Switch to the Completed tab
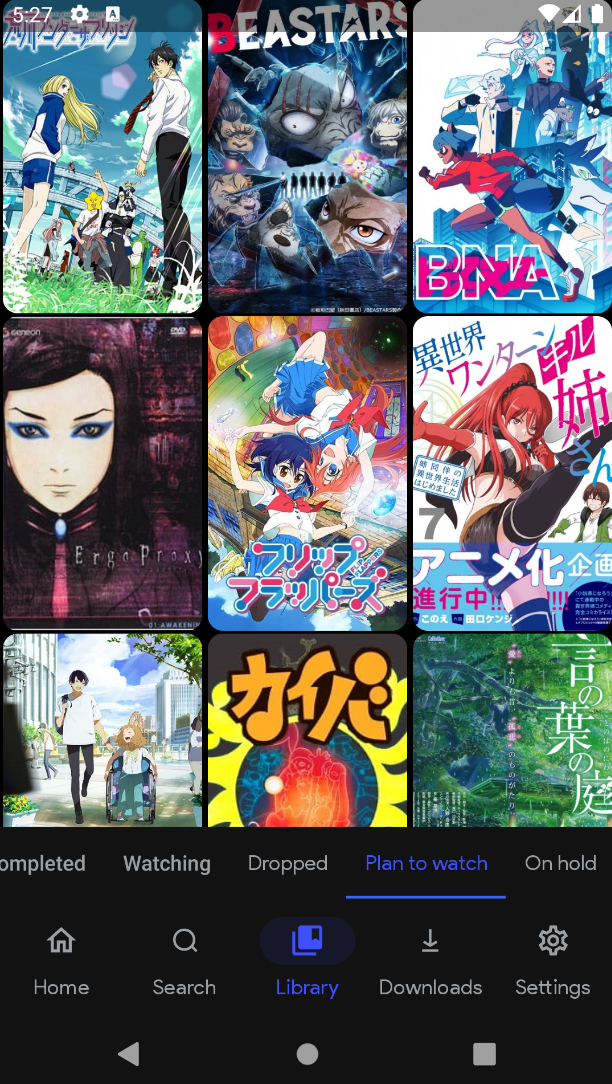Viewport: 612px width, 1084px height. (43, 863)
